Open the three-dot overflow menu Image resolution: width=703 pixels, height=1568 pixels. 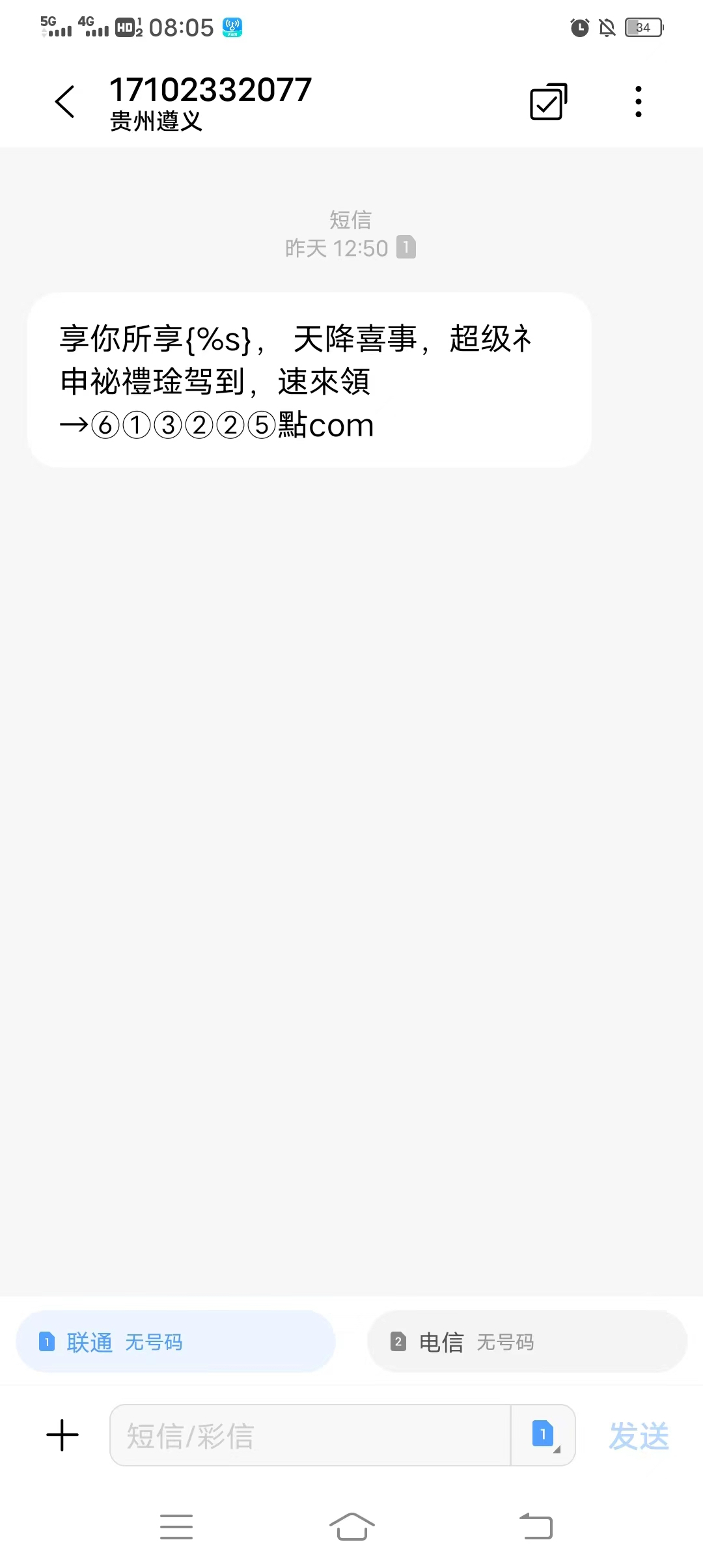(638, 102)
